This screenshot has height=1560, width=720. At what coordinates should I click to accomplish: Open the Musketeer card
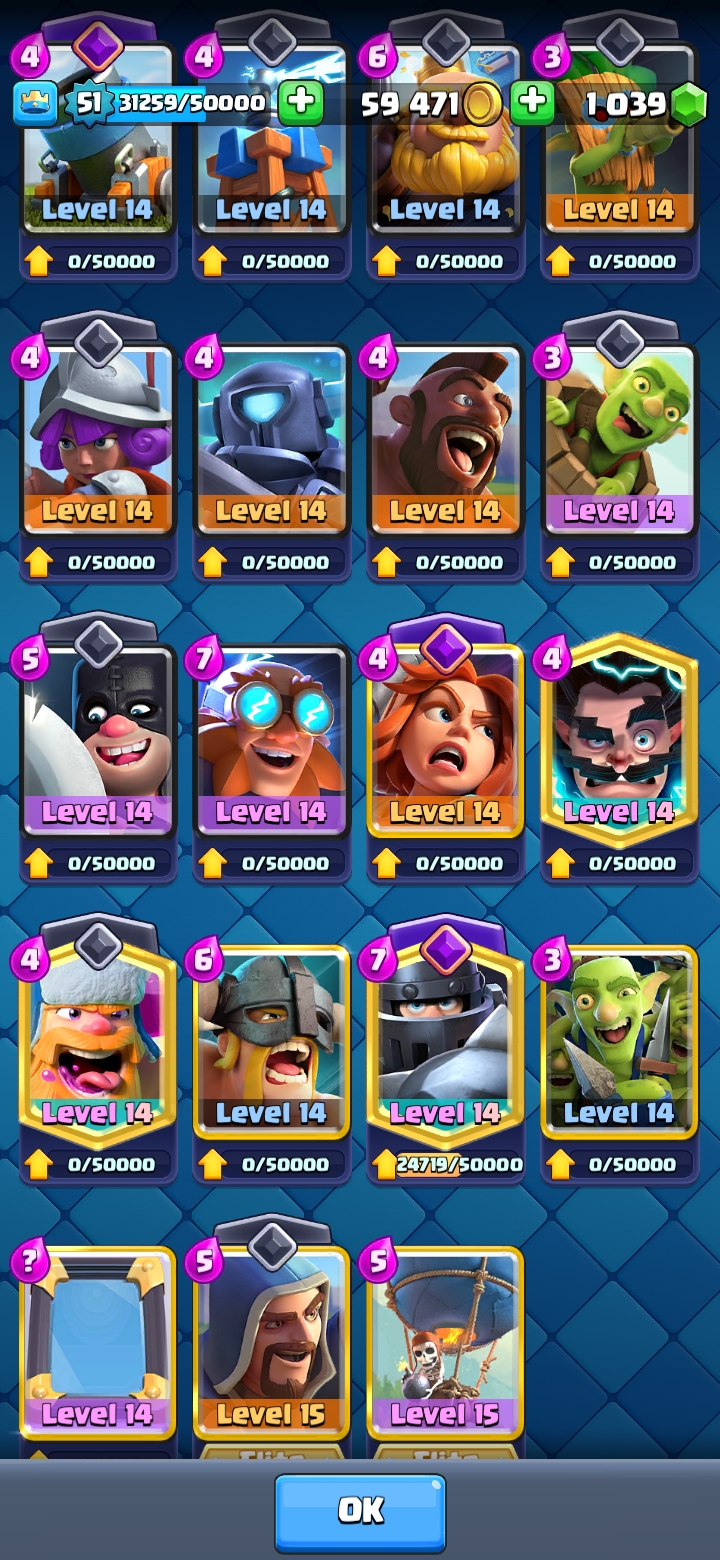pyautogui.click(x=98, y=440)
